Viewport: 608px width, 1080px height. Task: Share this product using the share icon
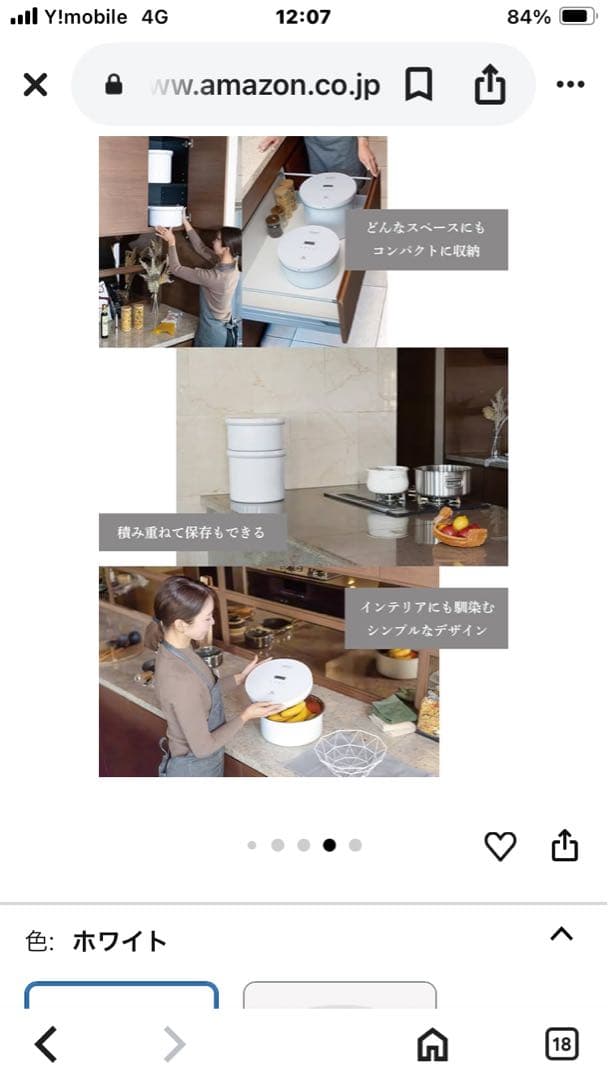(x=565, y=846)
